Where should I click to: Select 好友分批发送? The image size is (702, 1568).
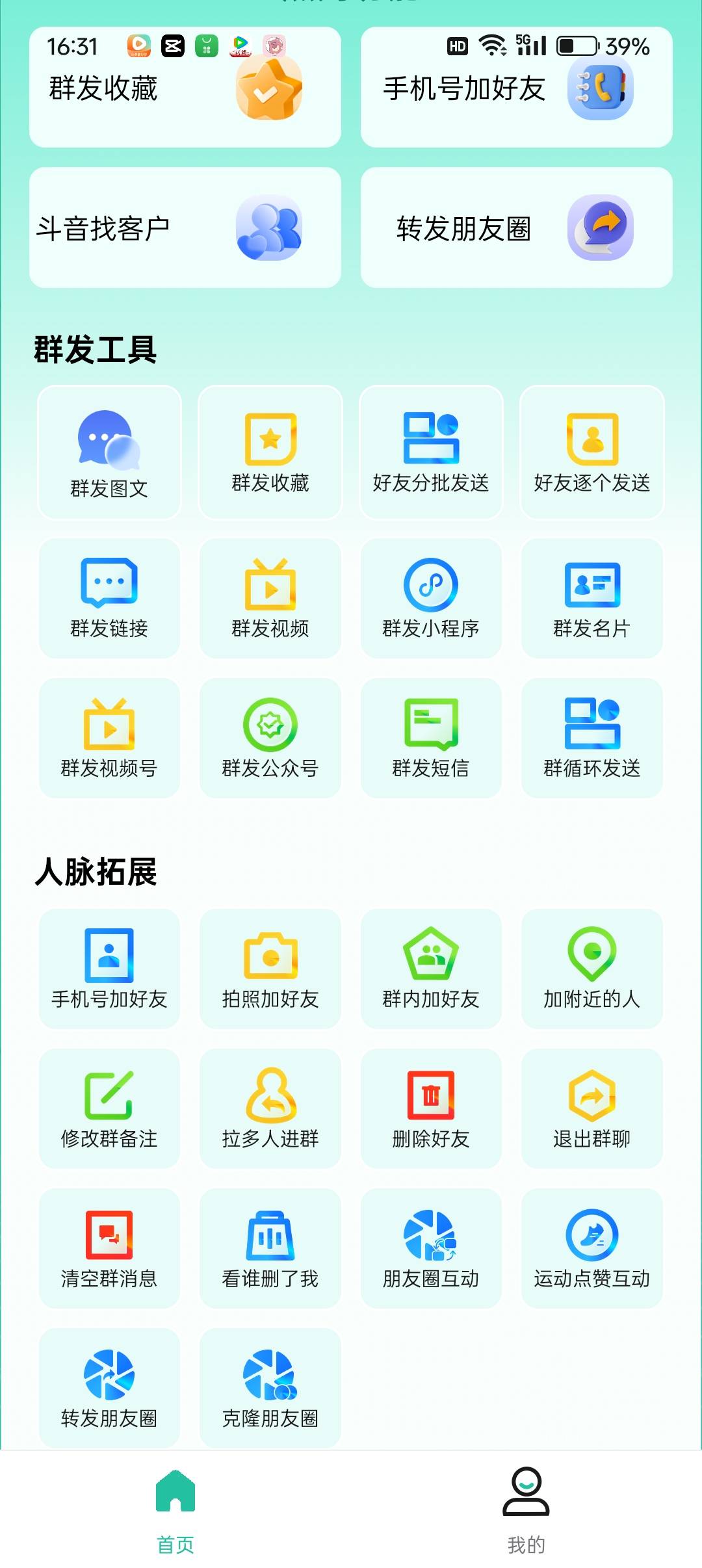point(431,452)
